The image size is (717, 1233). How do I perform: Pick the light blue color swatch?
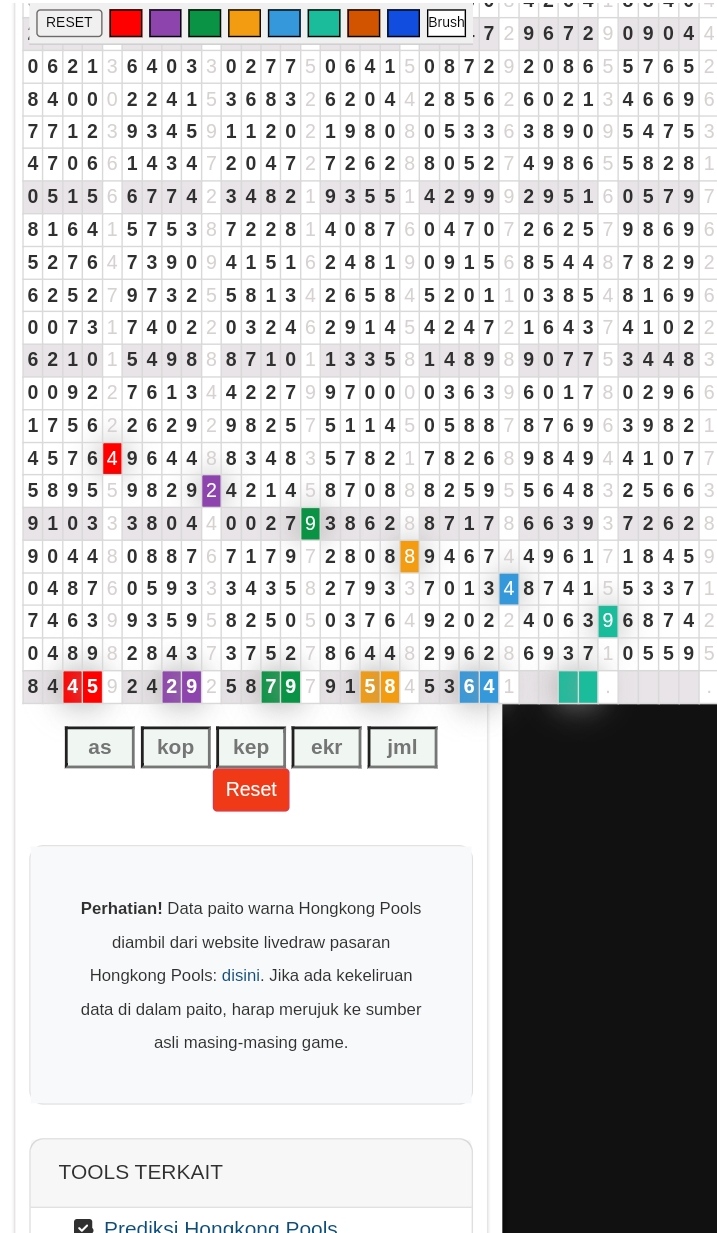pyautogui.click(x=284, y=23)
